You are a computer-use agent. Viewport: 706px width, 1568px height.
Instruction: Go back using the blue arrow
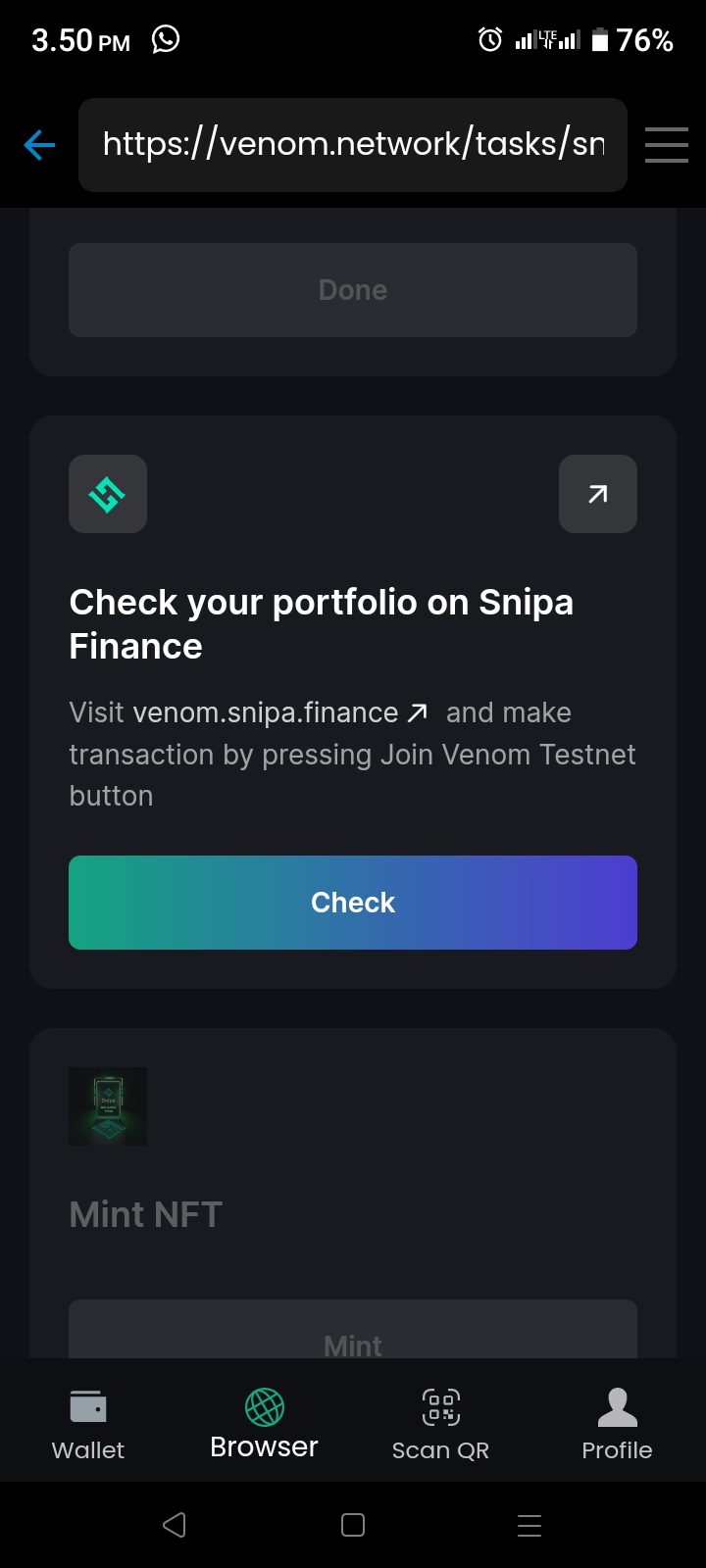click(39, 145)
